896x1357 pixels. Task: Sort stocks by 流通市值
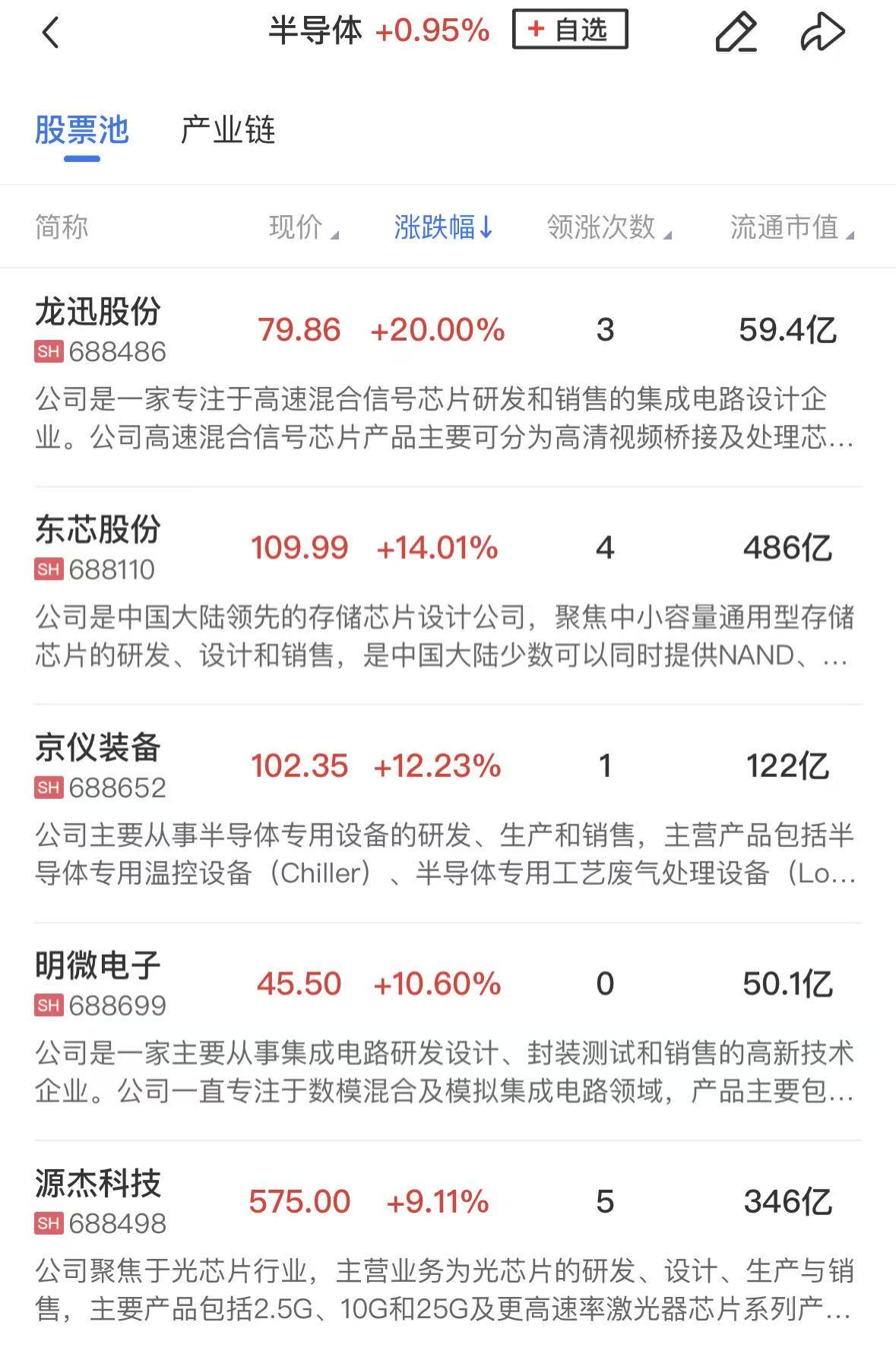click(790, 227)
